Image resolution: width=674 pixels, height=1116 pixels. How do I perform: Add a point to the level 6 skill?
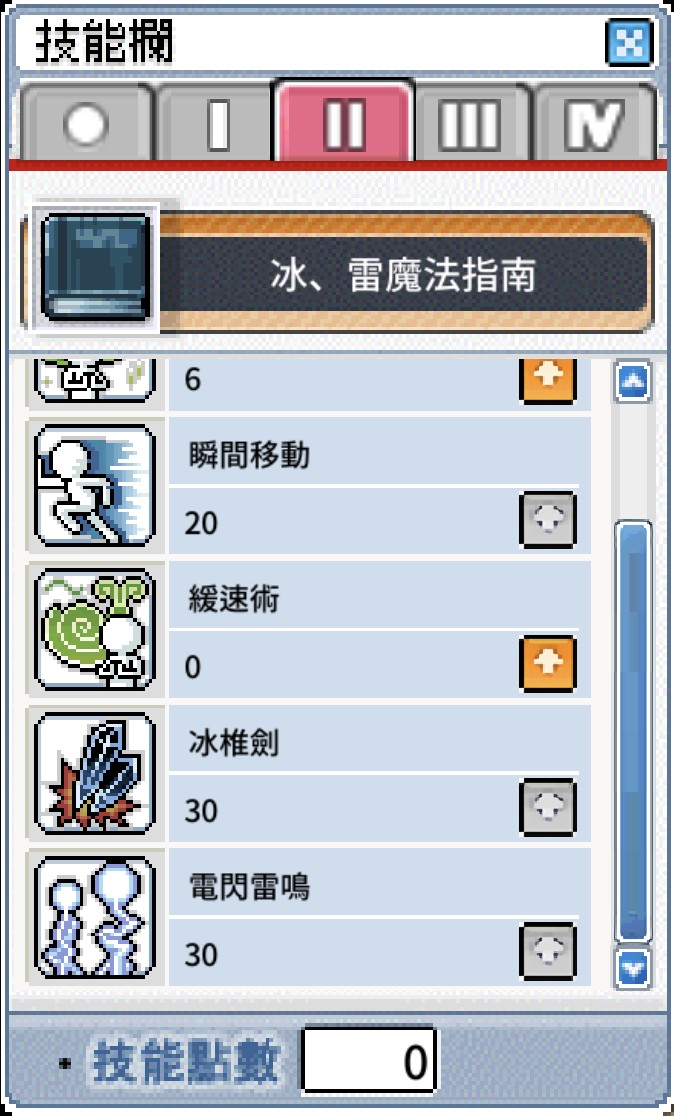point(547,380)
